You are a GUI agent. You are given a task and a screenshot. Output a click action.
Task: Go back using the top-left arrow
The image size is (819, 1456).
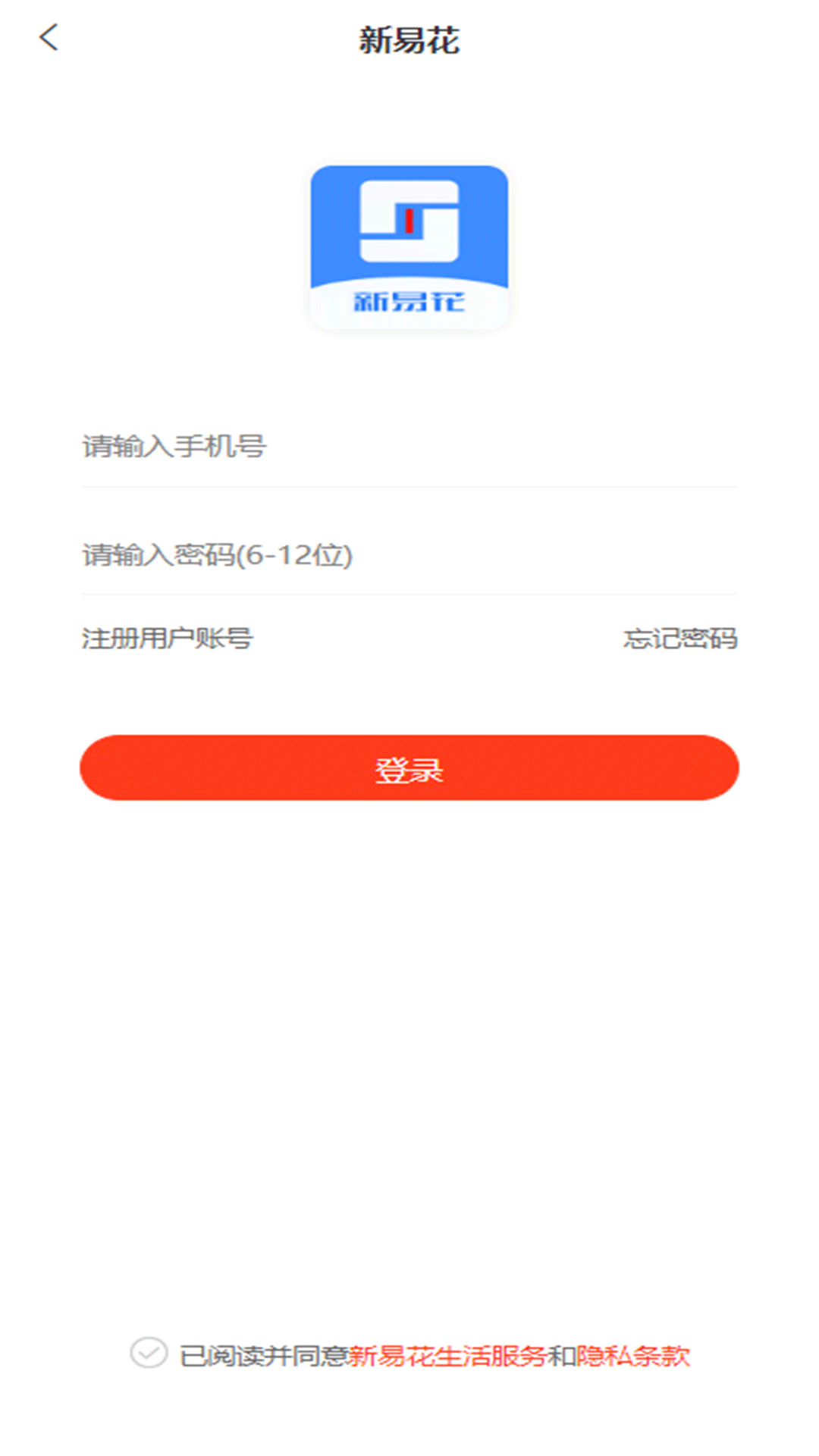pyautogui.click(x=49, y=37)
